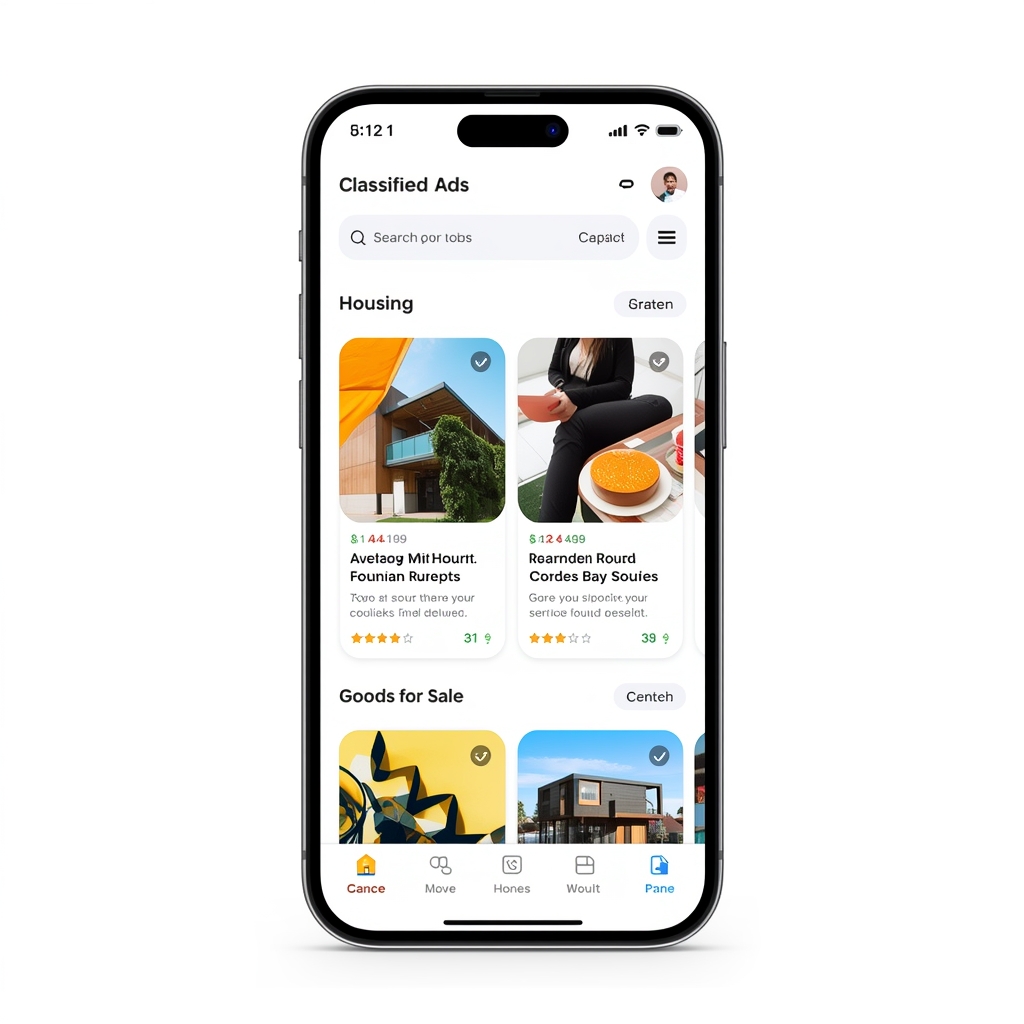This screenshot has width=1024, height=1024.
Task: Open the Pane tab
Action: click(659, 874)
